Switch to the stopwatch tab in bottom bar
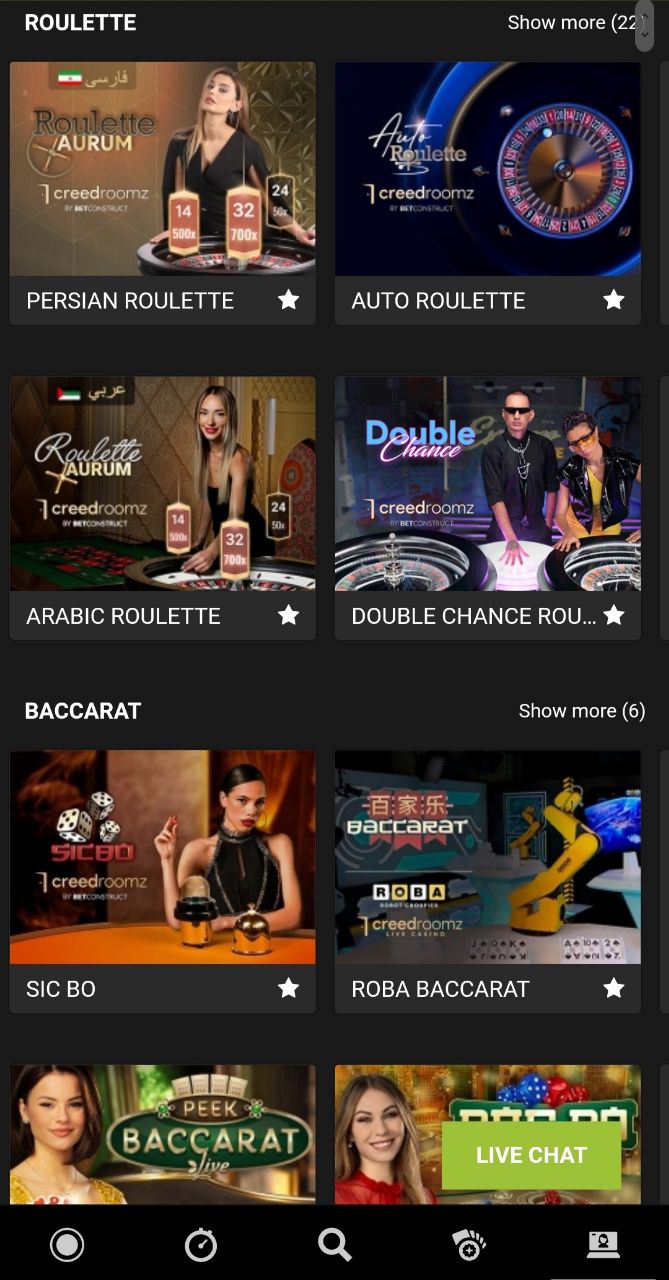 201,1244
